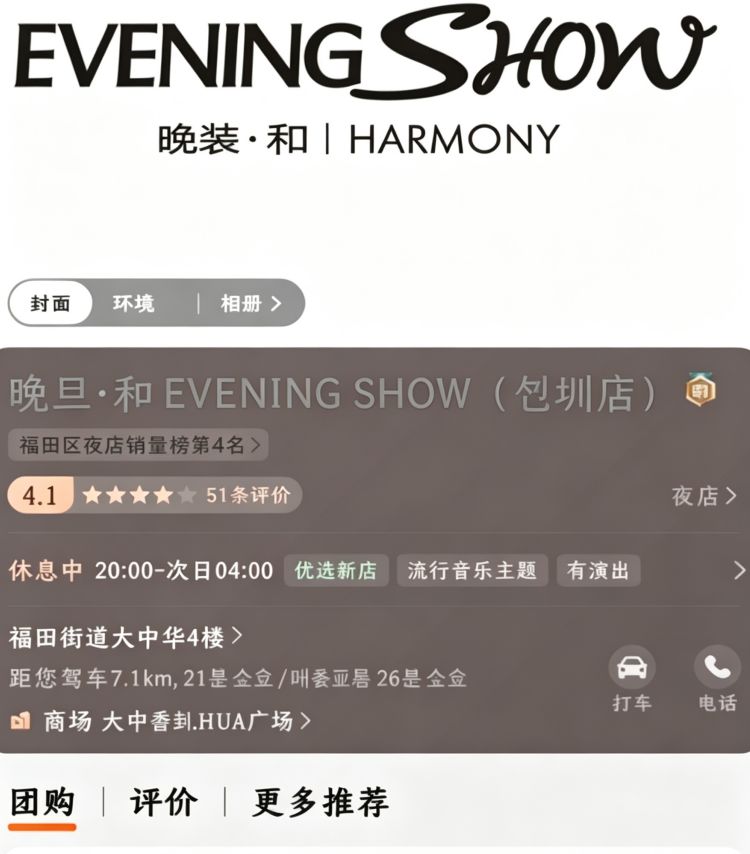The image size is (750, 854).
Task: Expand the opening hours and tags row
Action: click(x=375, y=570)
